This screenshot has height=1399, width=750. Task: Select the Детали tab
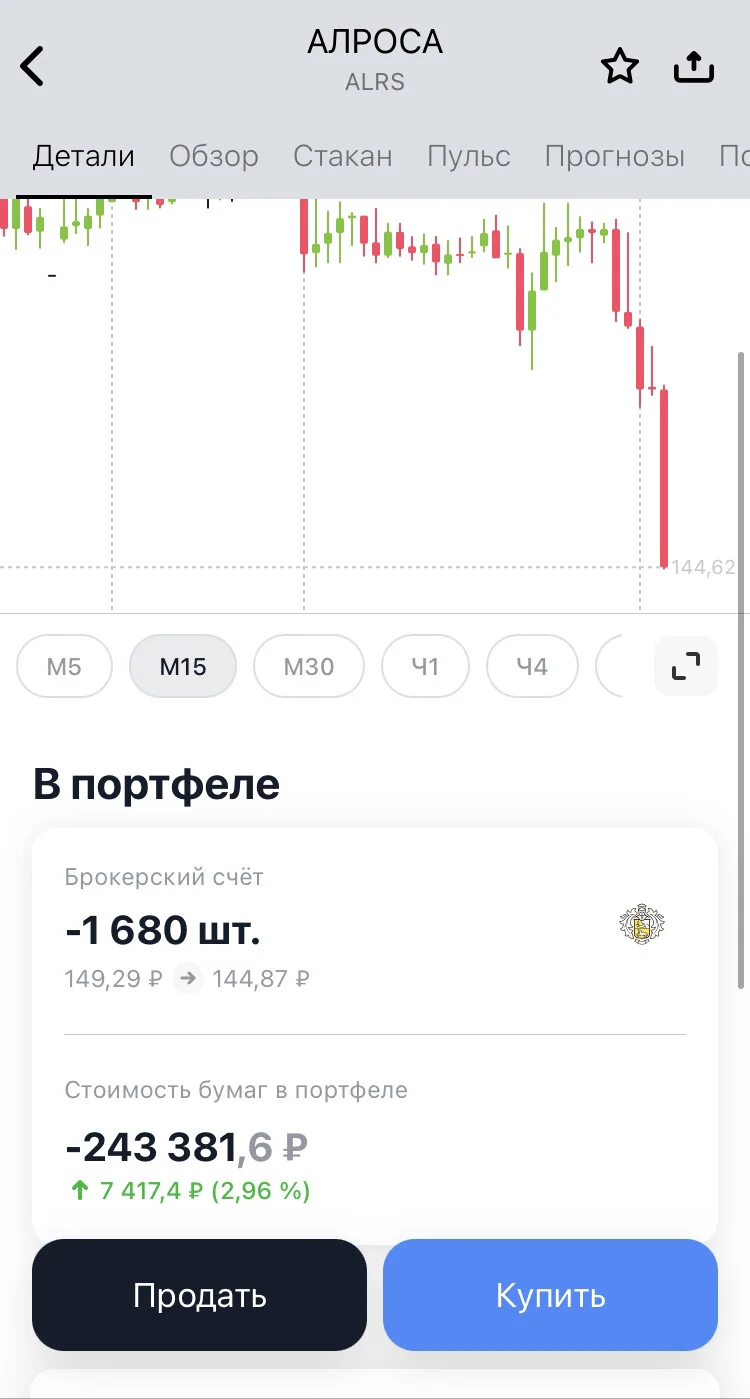click(x=84, y=156)
